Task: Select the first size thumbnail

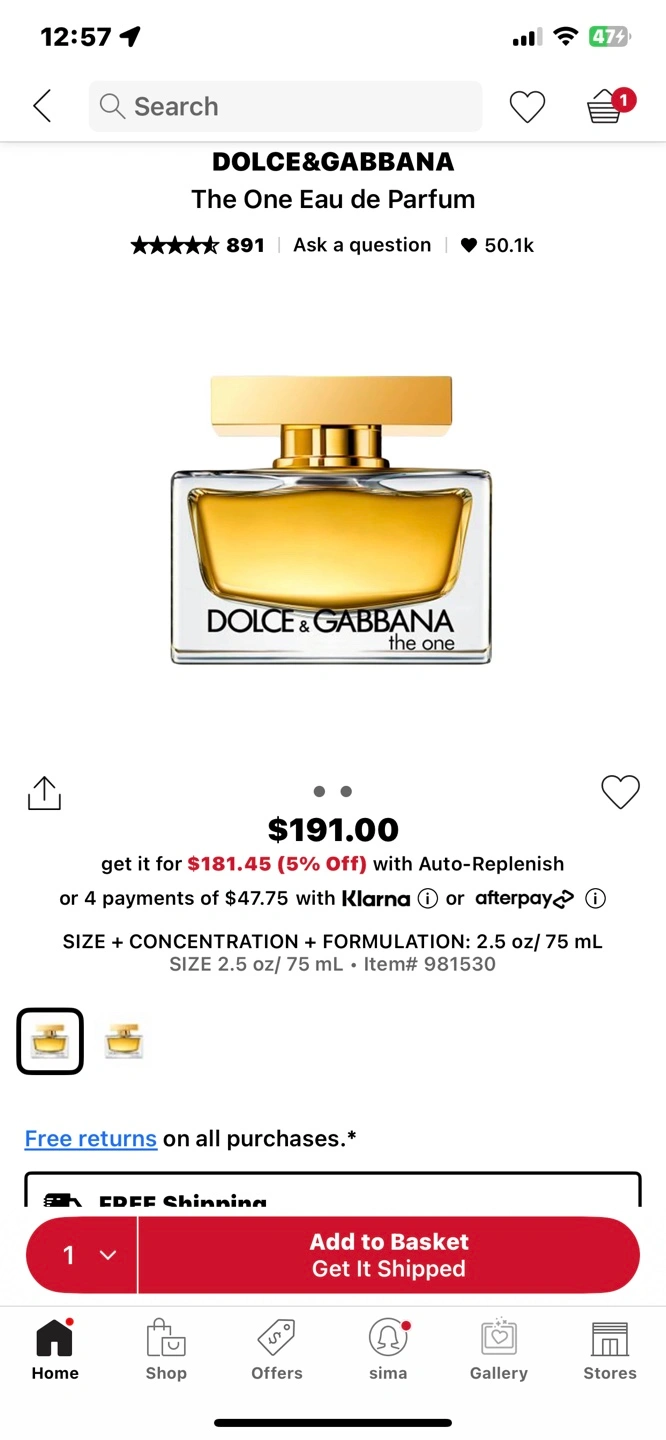Action: point(50,1041)
